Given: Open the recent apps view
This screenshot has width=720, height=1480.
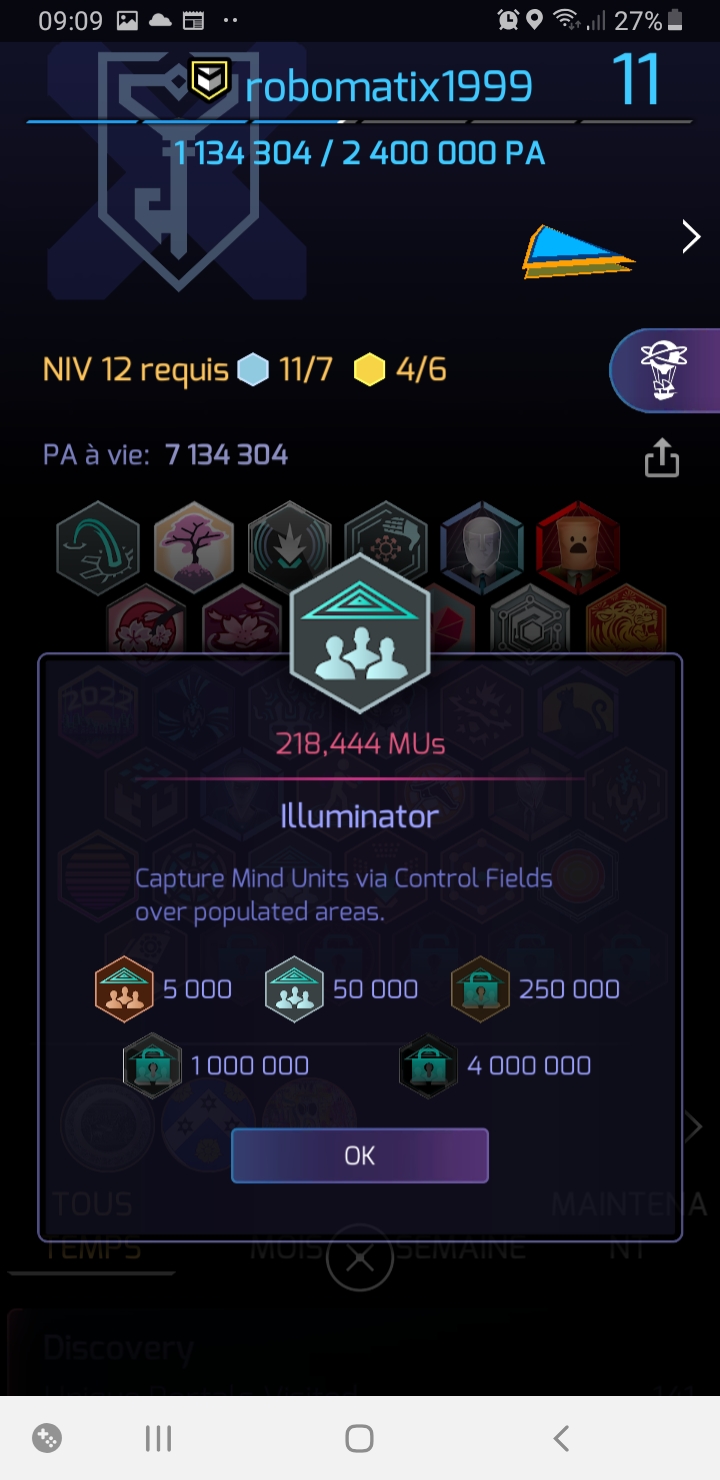Looking at the screenshot, I should point(158,1439).
